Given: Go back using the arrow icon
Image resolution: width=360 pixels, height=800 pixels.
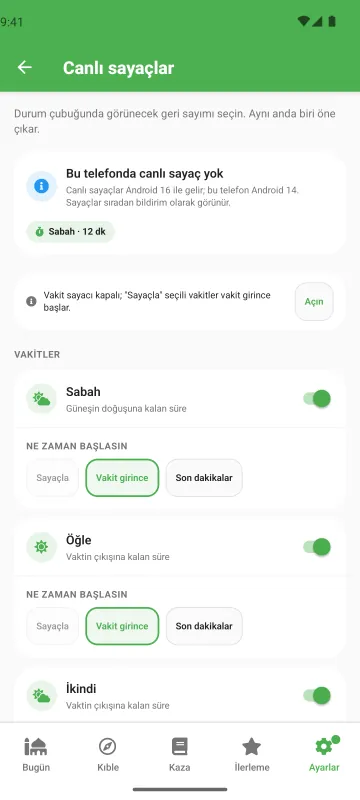Looking at the screenshot, I should click(24, 67).
